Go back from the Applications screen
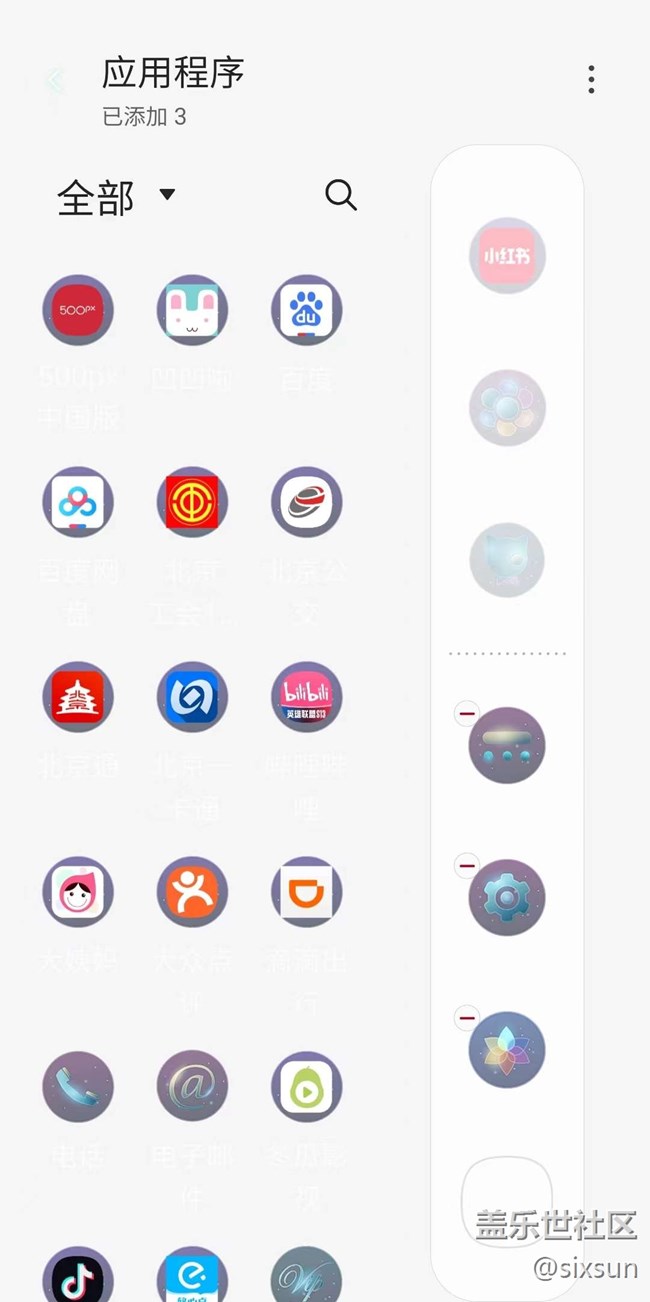Screen dimensions: 650x1302 click(x=55, y=79)
